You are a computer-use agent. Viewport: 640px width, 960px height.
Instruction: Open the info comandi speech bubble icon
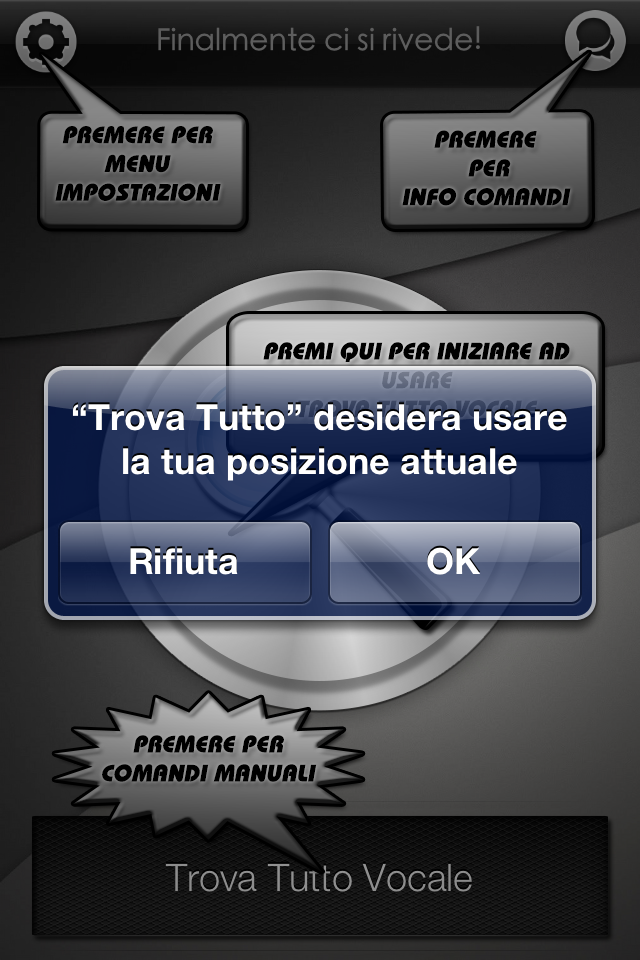click(x=594, y=42)
